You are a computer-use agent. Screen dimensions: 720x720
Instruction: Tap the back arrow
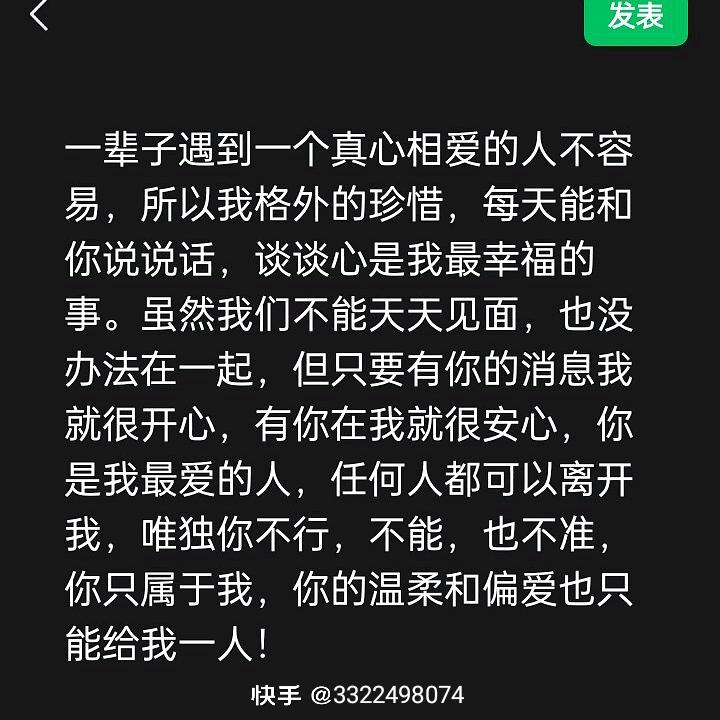point(39,16)
